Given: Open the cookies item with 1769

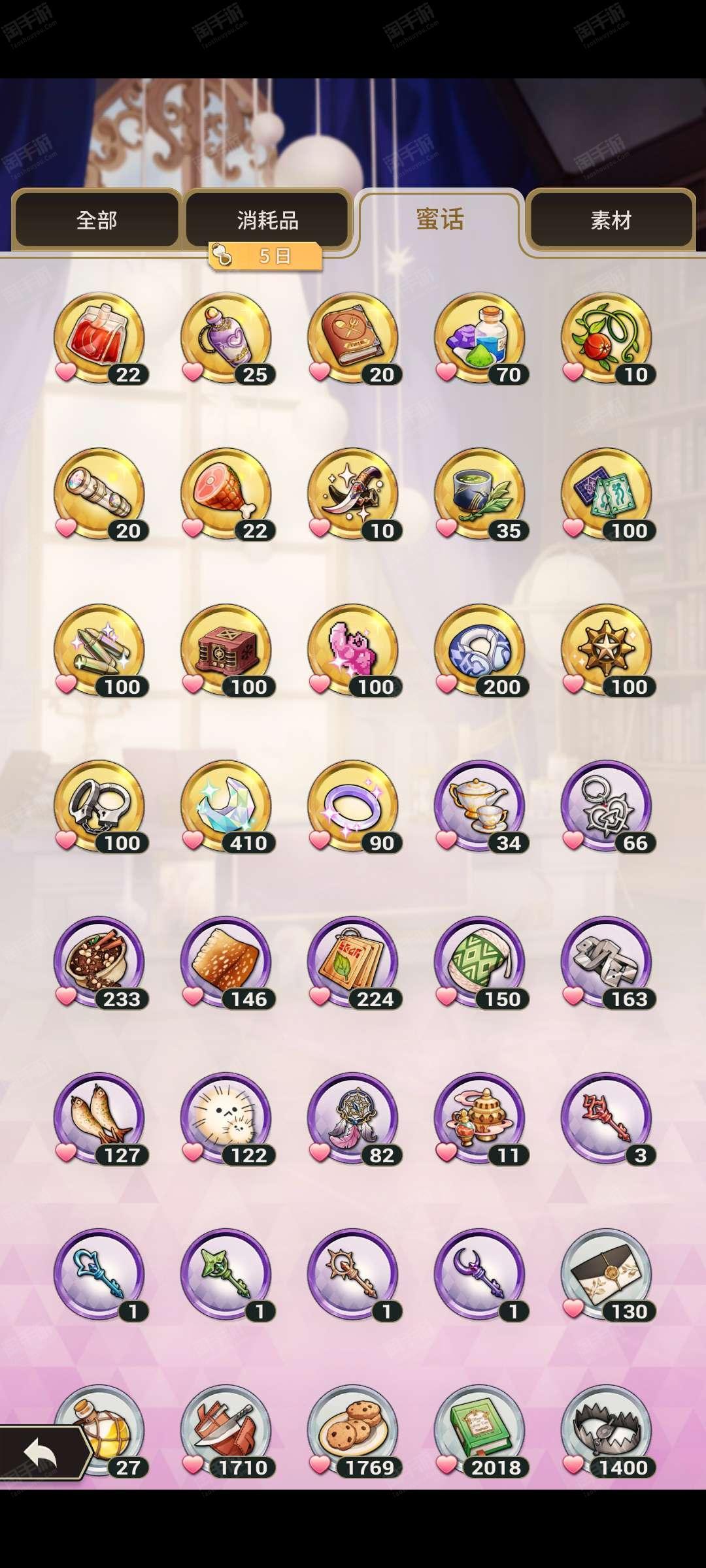Looking at the screenshot, I should pos(353,1431).
